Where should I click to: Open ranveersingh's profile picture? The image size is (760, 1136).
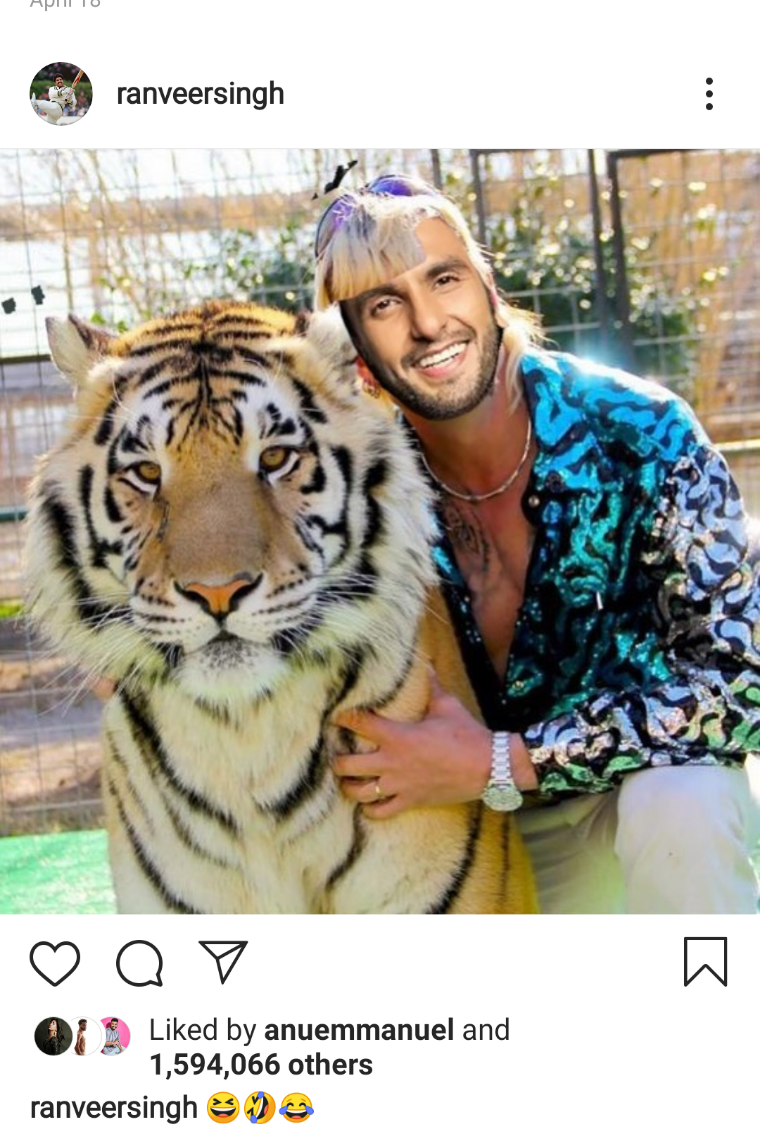point(61,94)
